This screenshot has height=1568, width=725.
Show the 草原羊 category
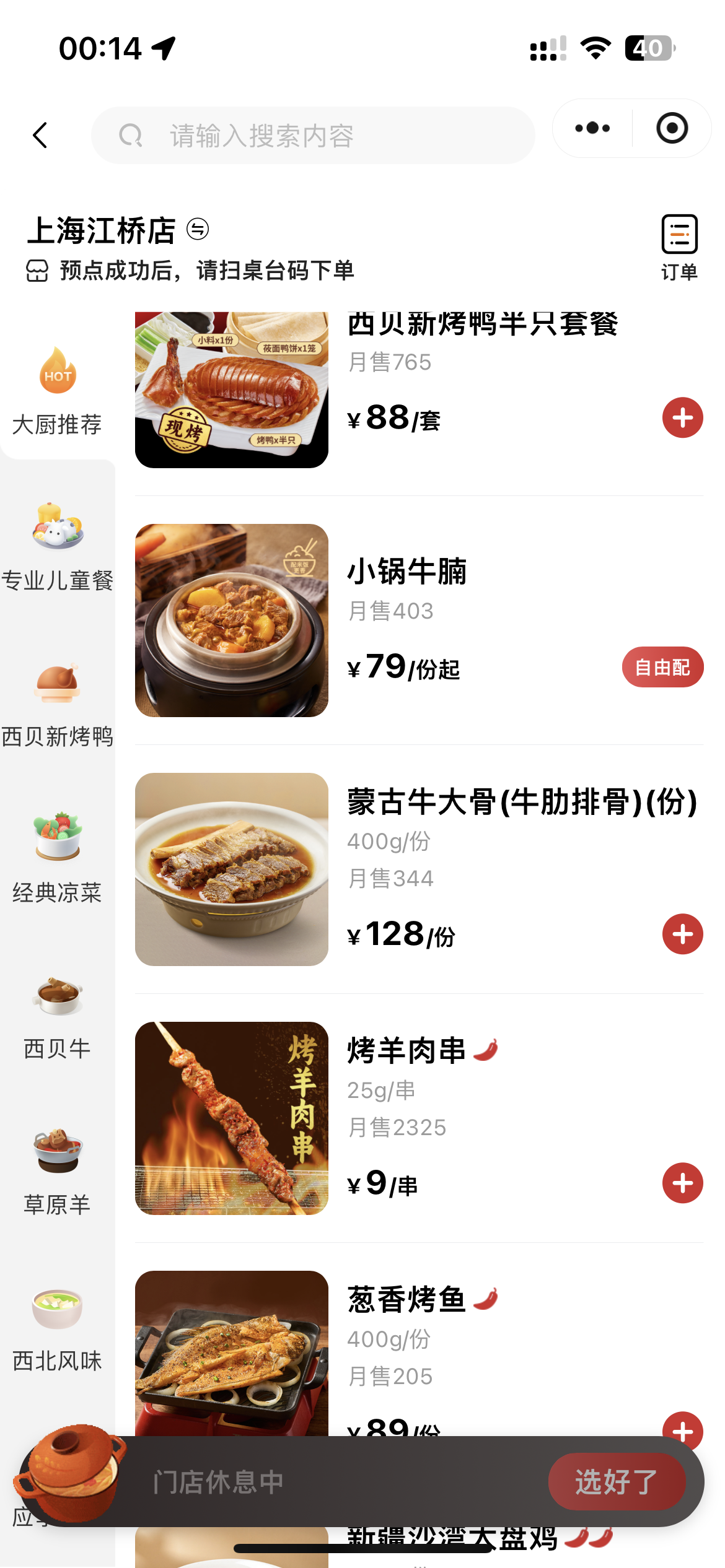[58, 1171]
